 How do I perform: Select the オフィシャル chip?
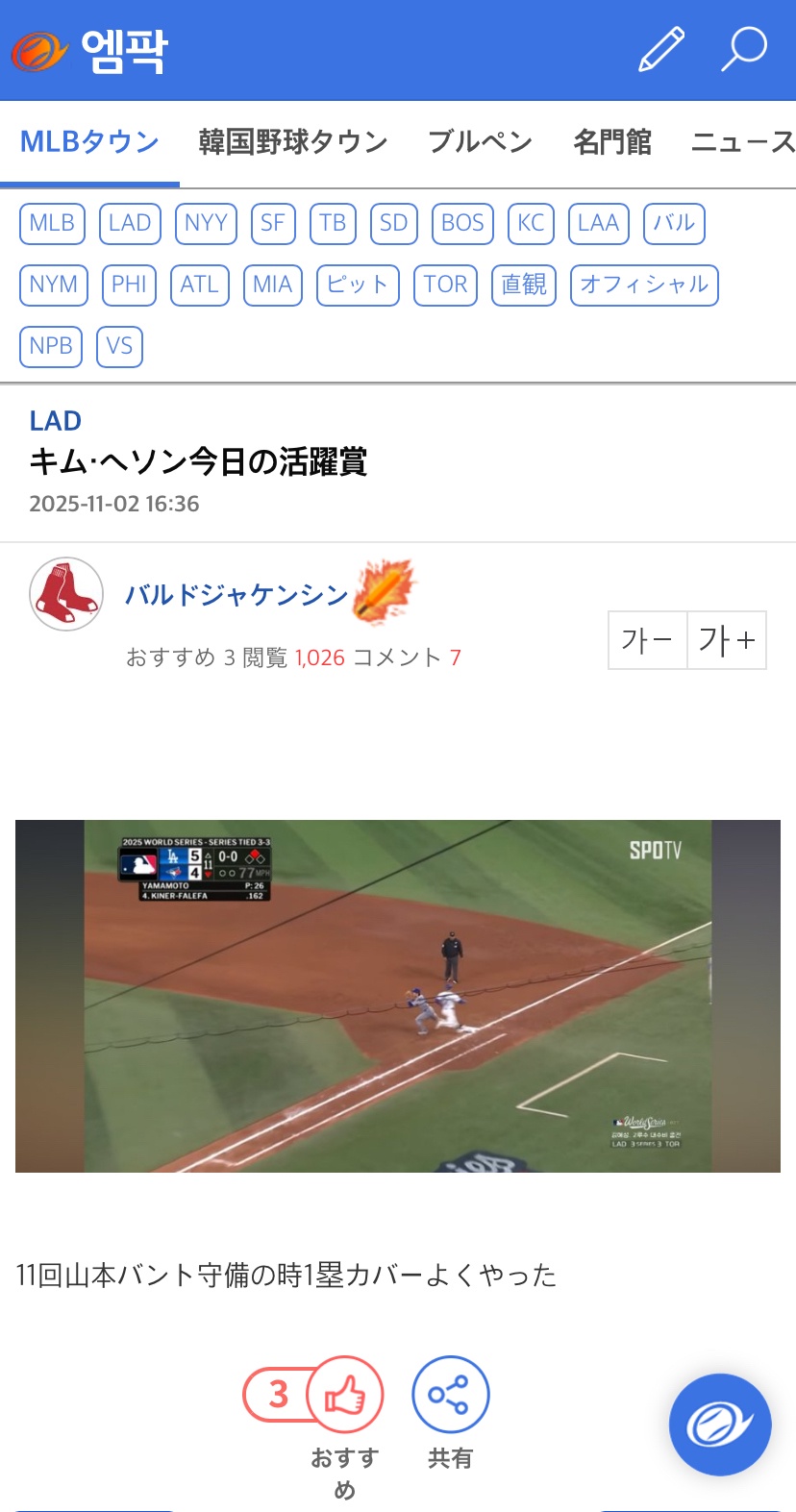(x=644, y=285)
